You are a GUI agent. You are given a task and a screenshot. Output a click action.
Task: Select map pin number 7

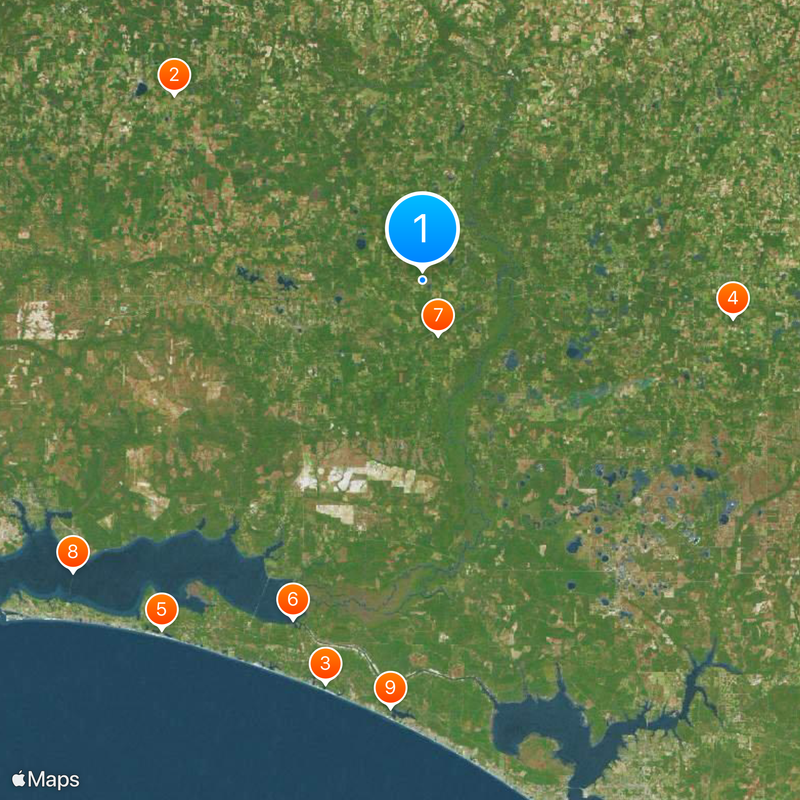(438, 316)
